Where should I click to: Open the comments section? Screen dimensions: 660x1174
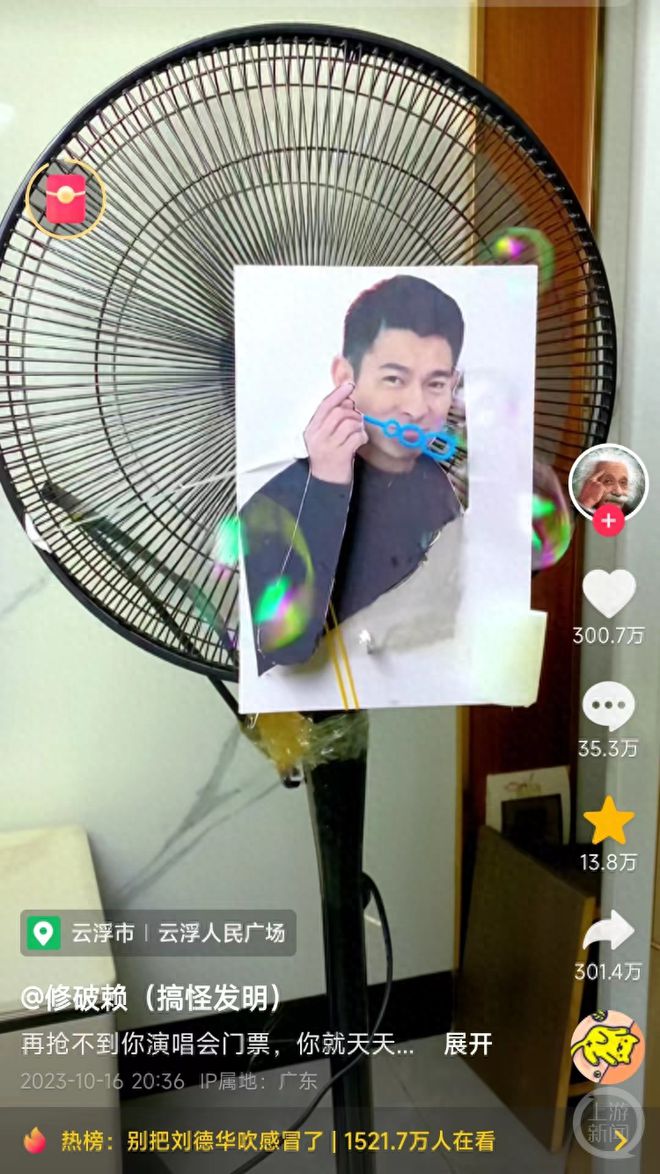pos(608,706)
